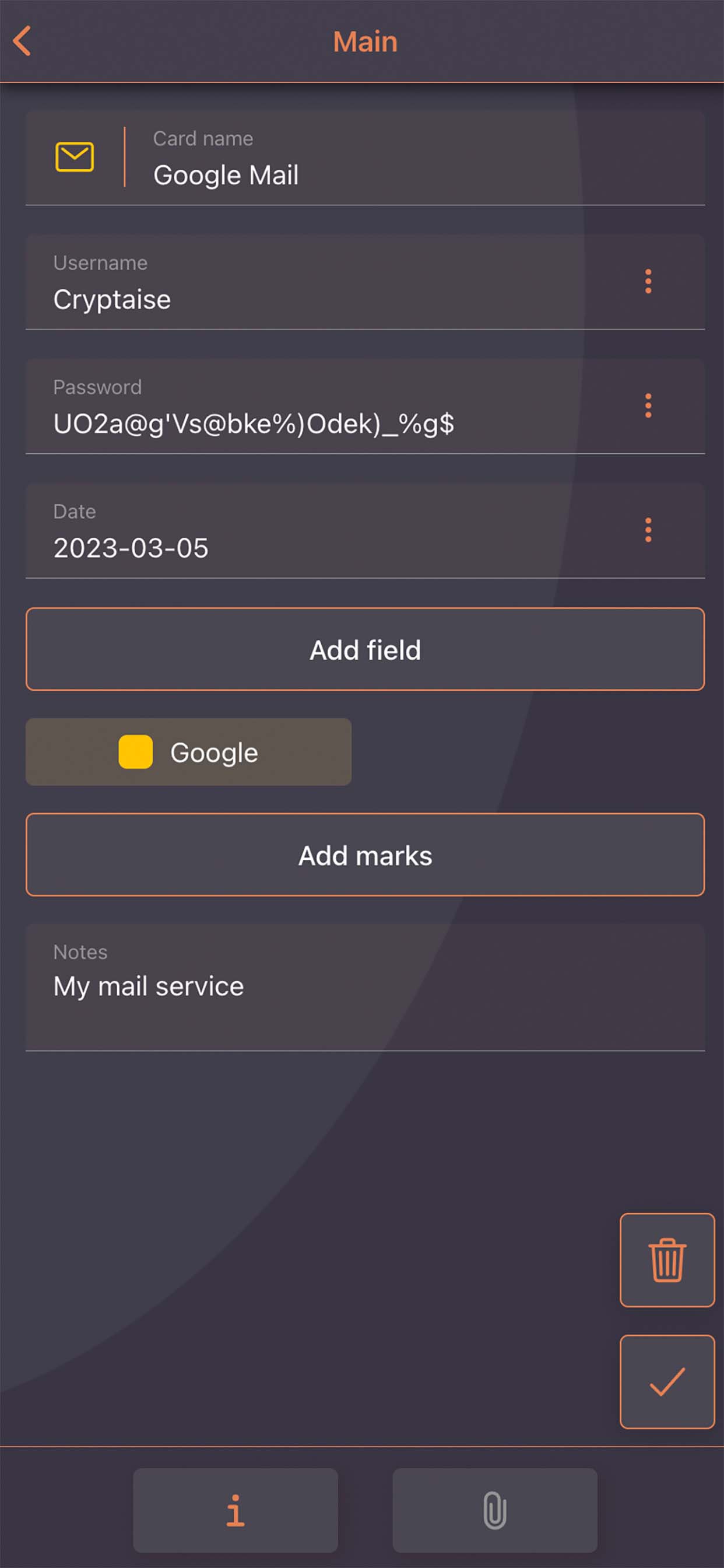The image size is (724, 1568).
Task: Change the card's envelope icon
Action: [74, 157]
